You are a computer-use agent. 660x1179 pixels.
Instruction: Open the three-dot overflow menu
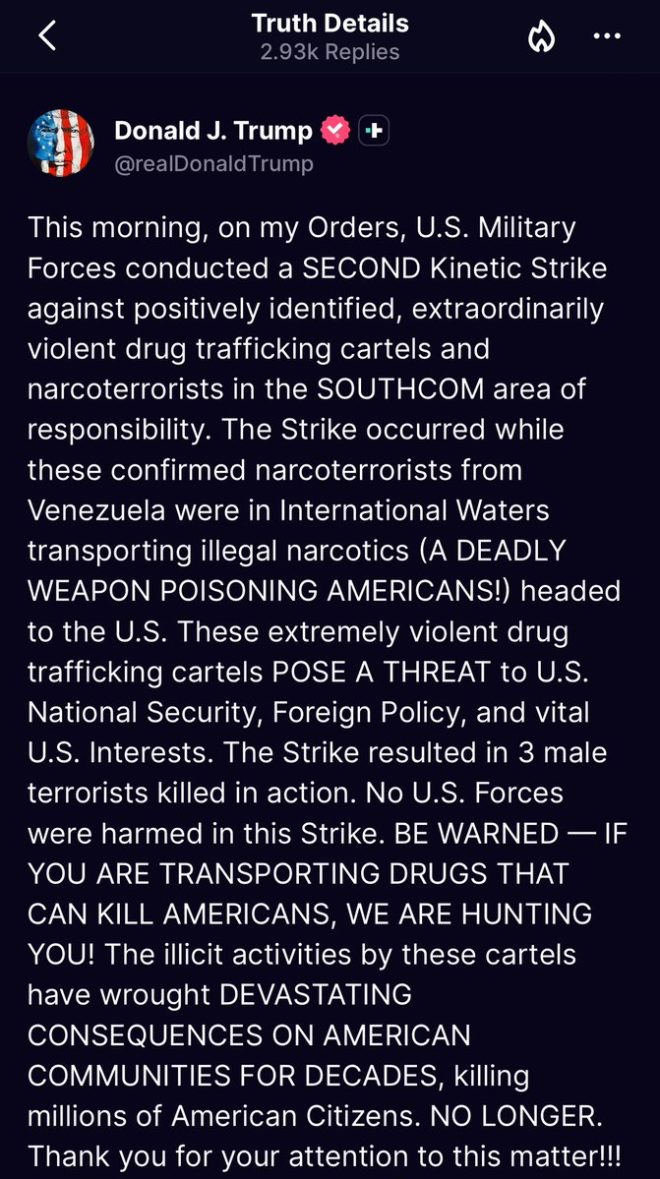click(x=607, y=36)
